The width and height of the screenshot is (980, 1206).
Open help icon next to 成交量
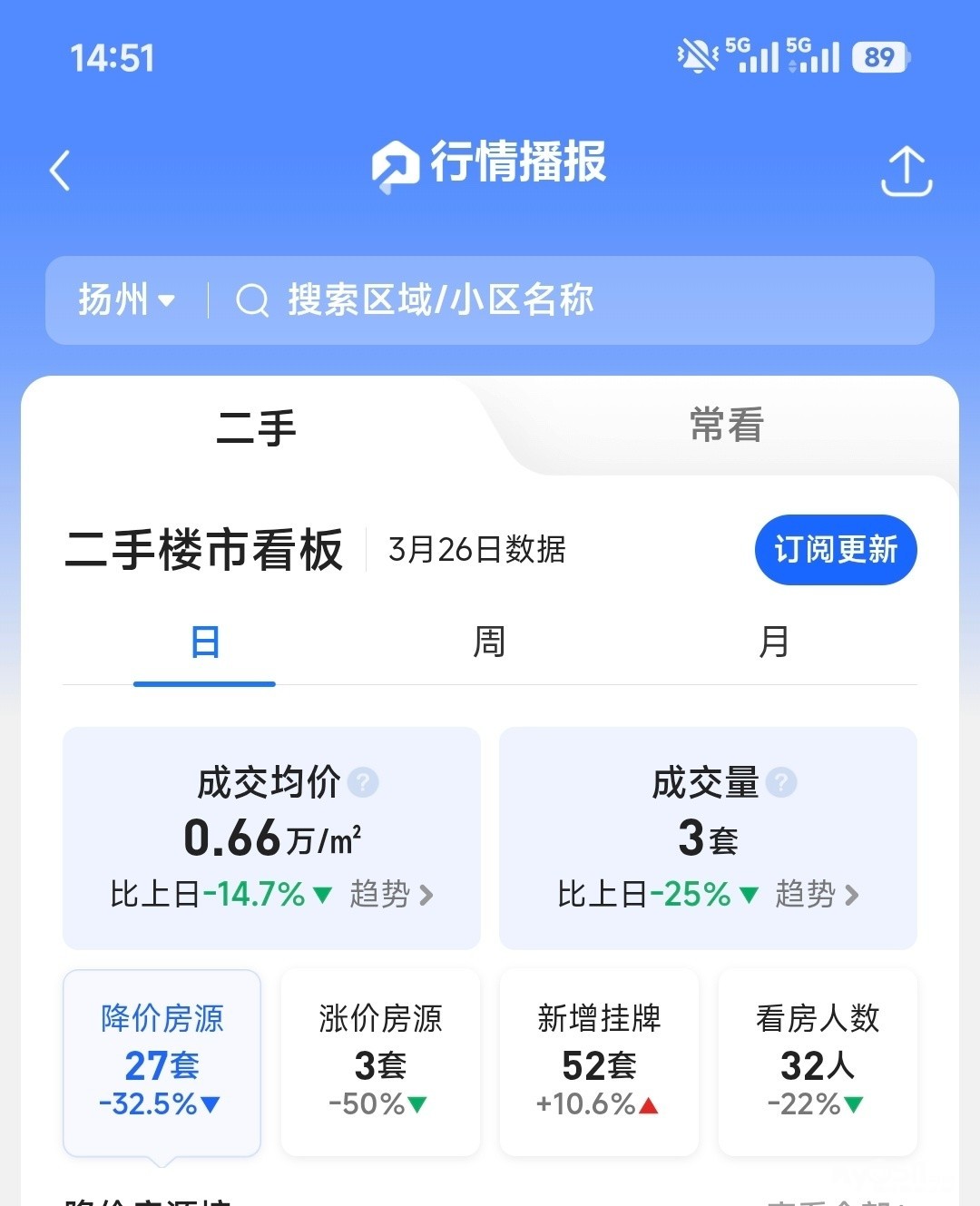(781, 782)
